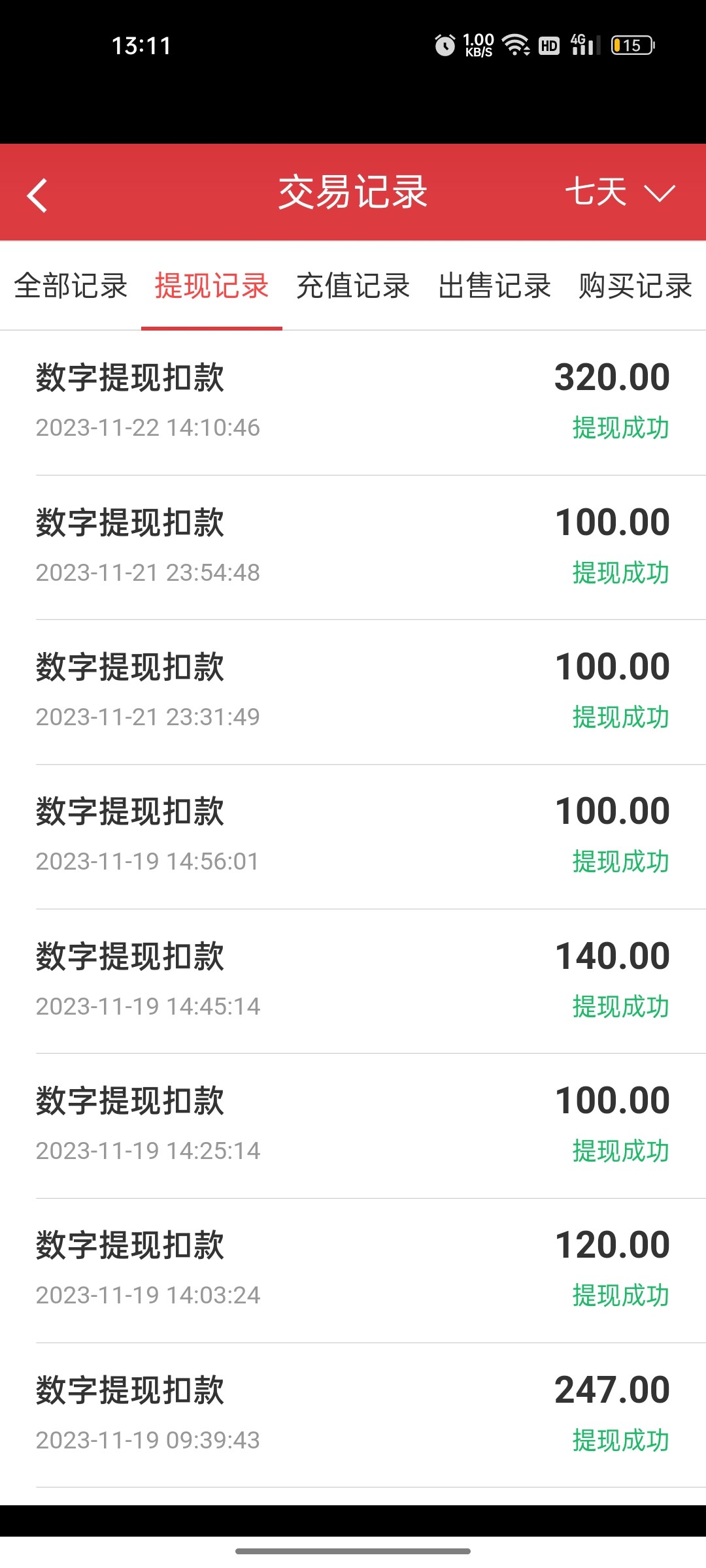
Task: View the 购买记录 tab
Action: (x=633, y=286)
